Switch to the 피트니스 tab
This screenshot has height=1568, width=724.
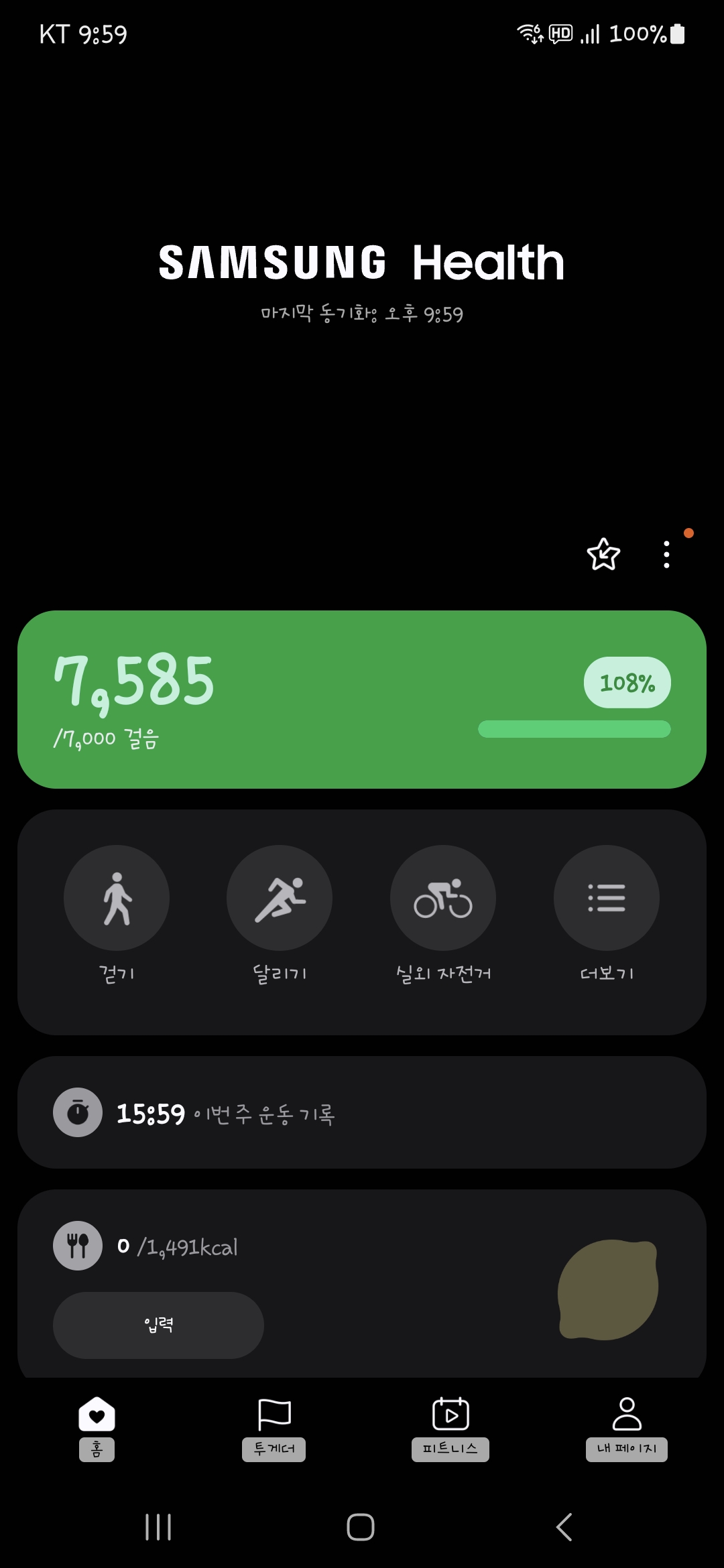tap(450, 1427)
